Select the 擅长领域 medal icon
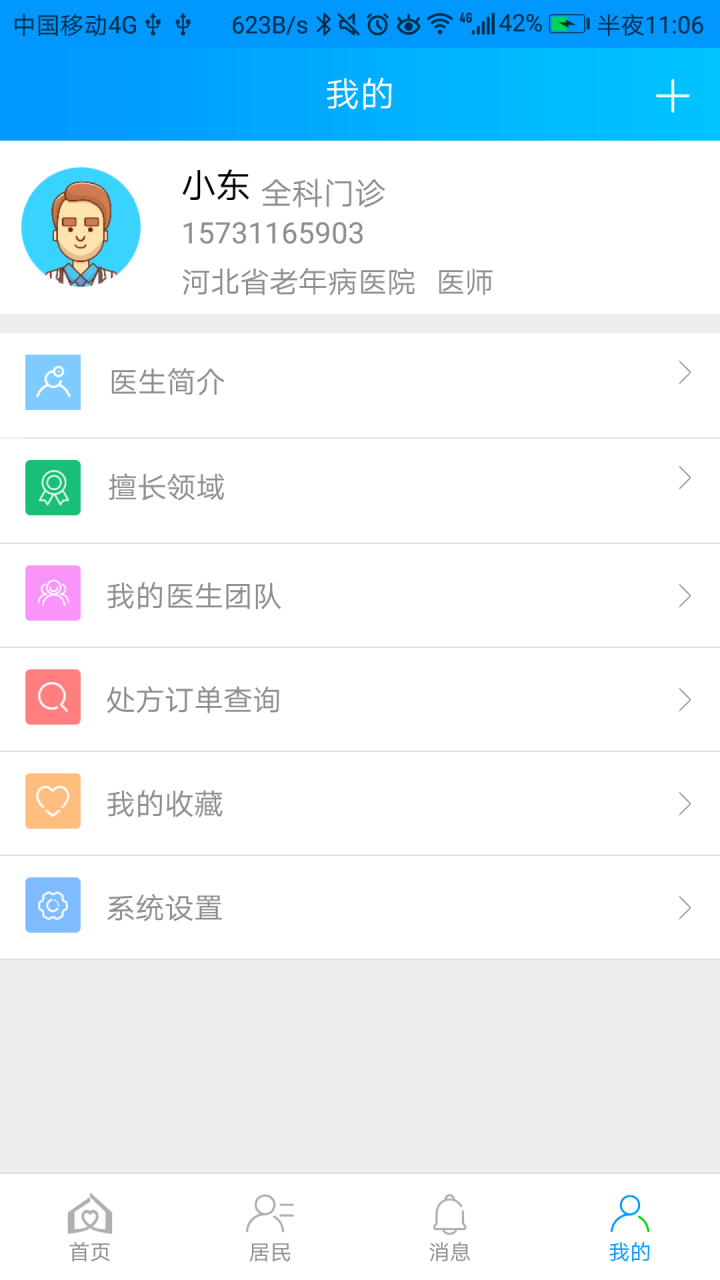The width and height of the screenshot is (720, 1280). click(x=52, y=487)
